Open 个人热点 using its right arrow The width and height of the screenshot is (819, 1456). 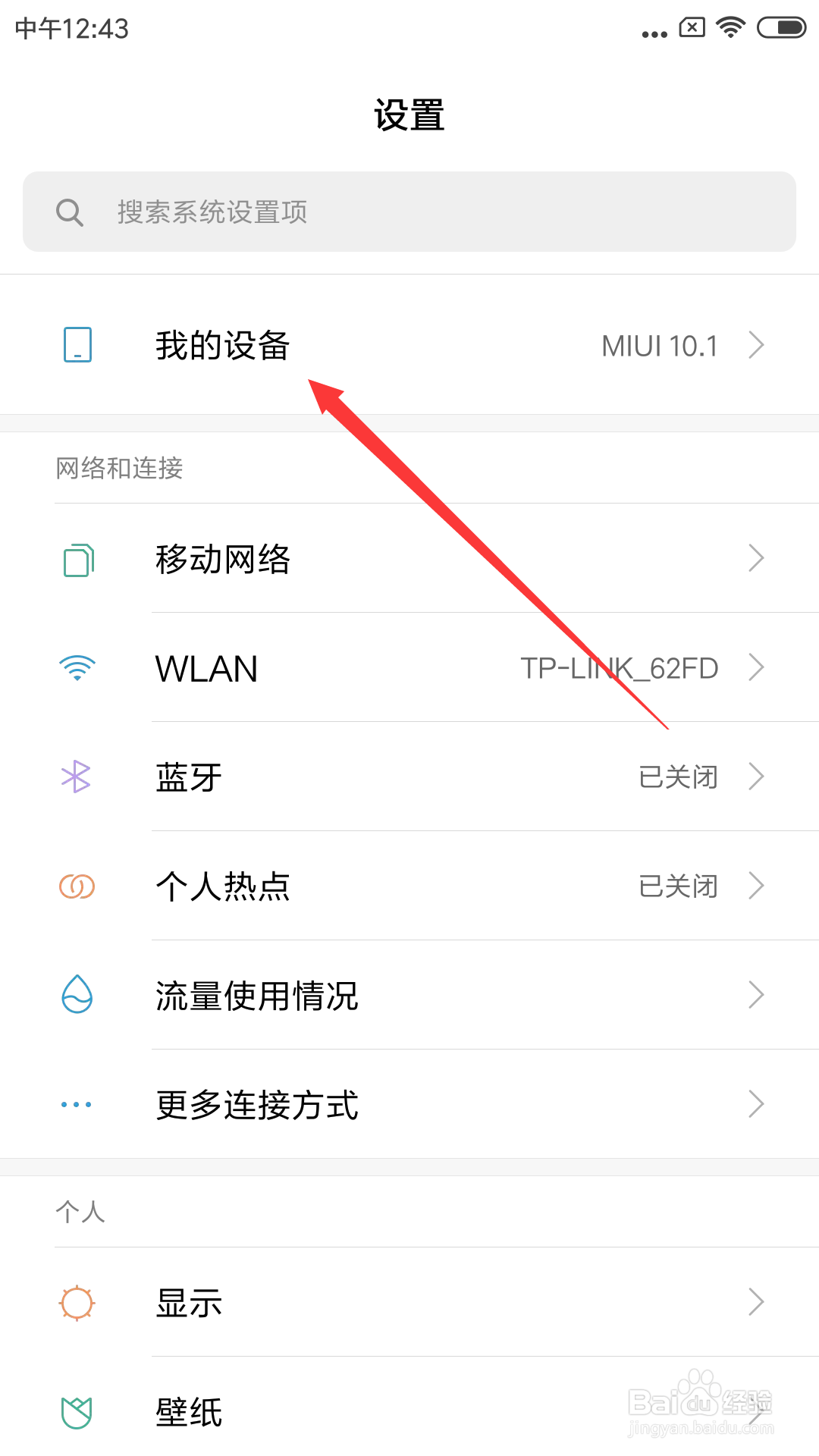coord(757,886)
